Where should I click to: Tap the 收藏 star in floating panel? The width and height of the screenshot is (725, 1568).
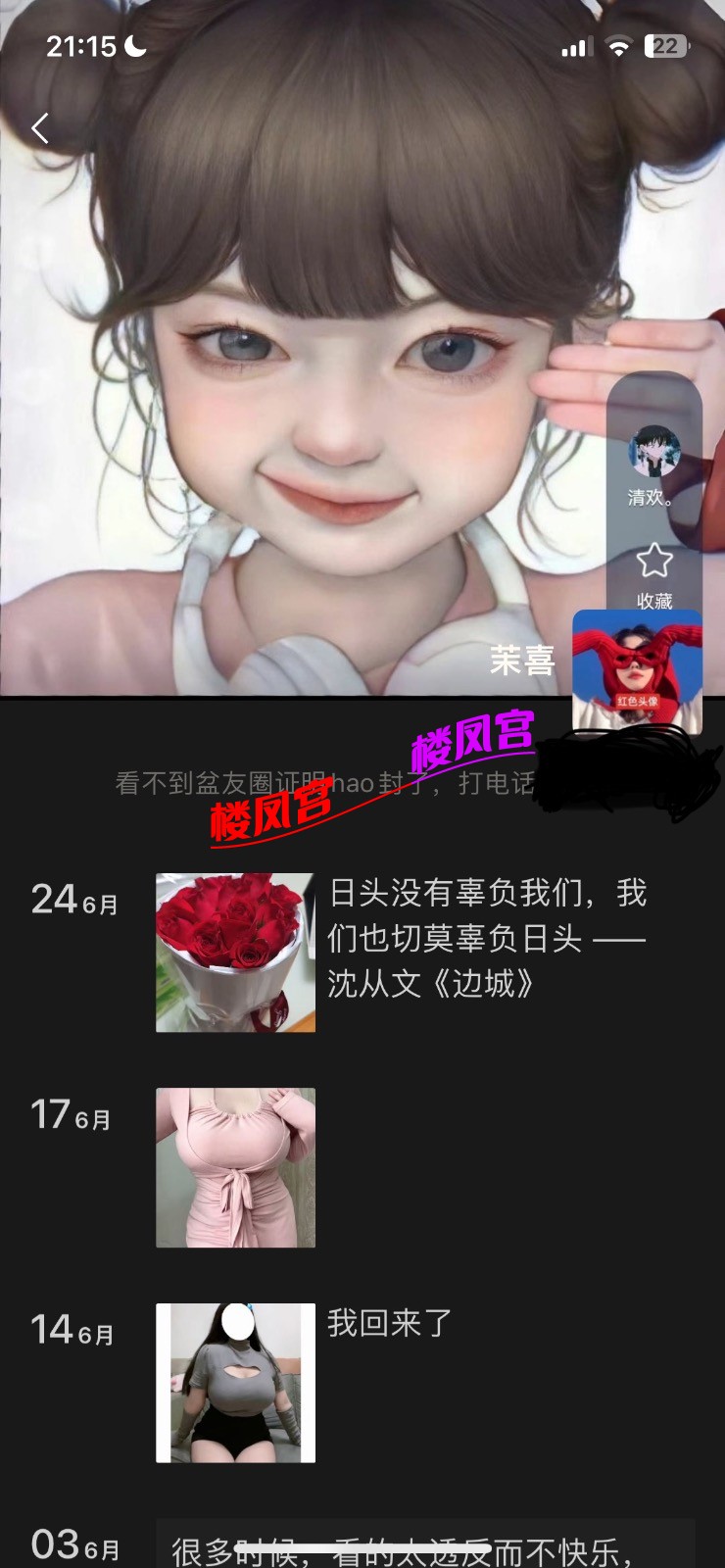click(x=653, y=563)
